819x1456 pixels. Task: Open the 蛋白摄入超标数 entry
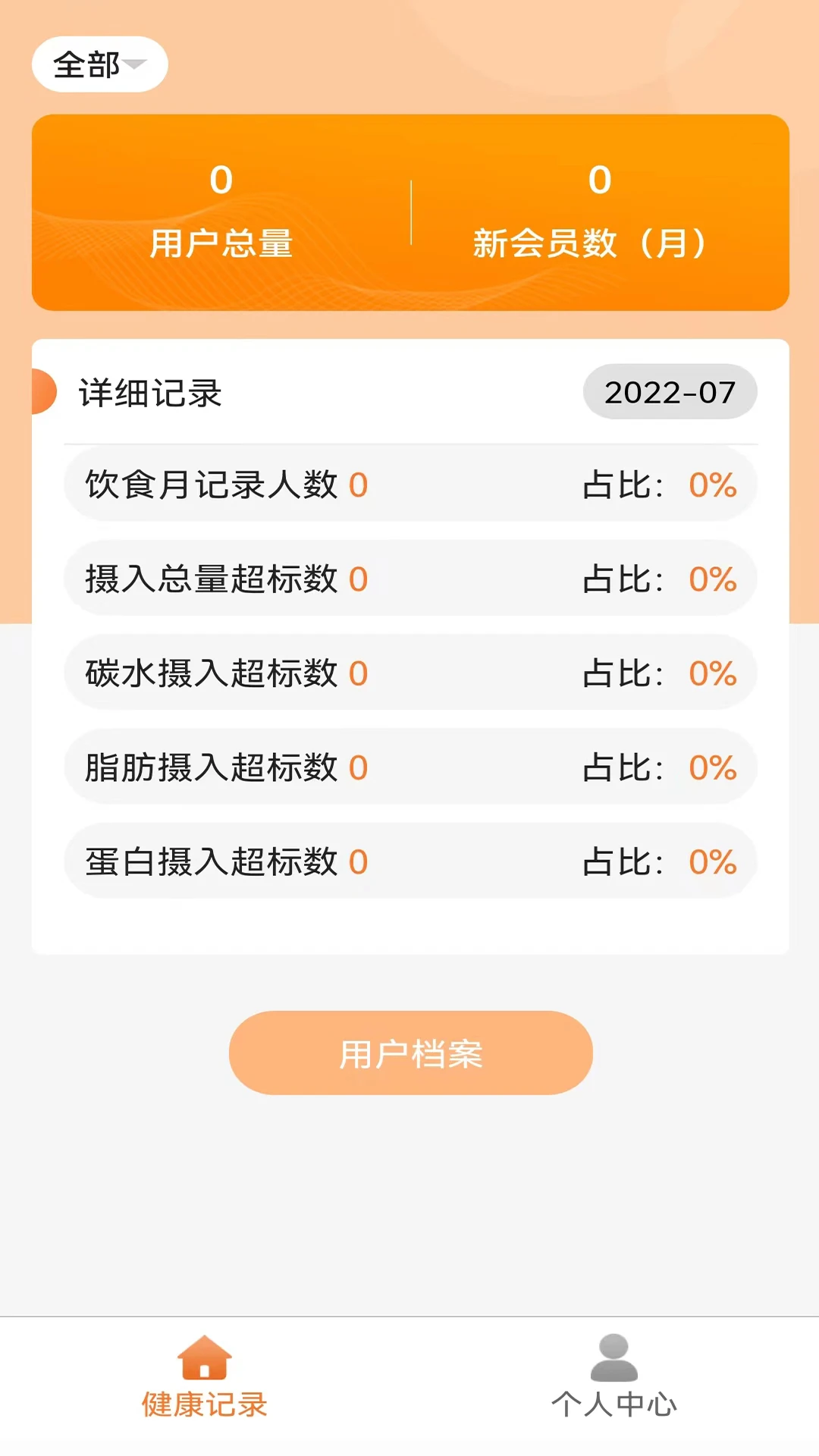click(409, 861)
